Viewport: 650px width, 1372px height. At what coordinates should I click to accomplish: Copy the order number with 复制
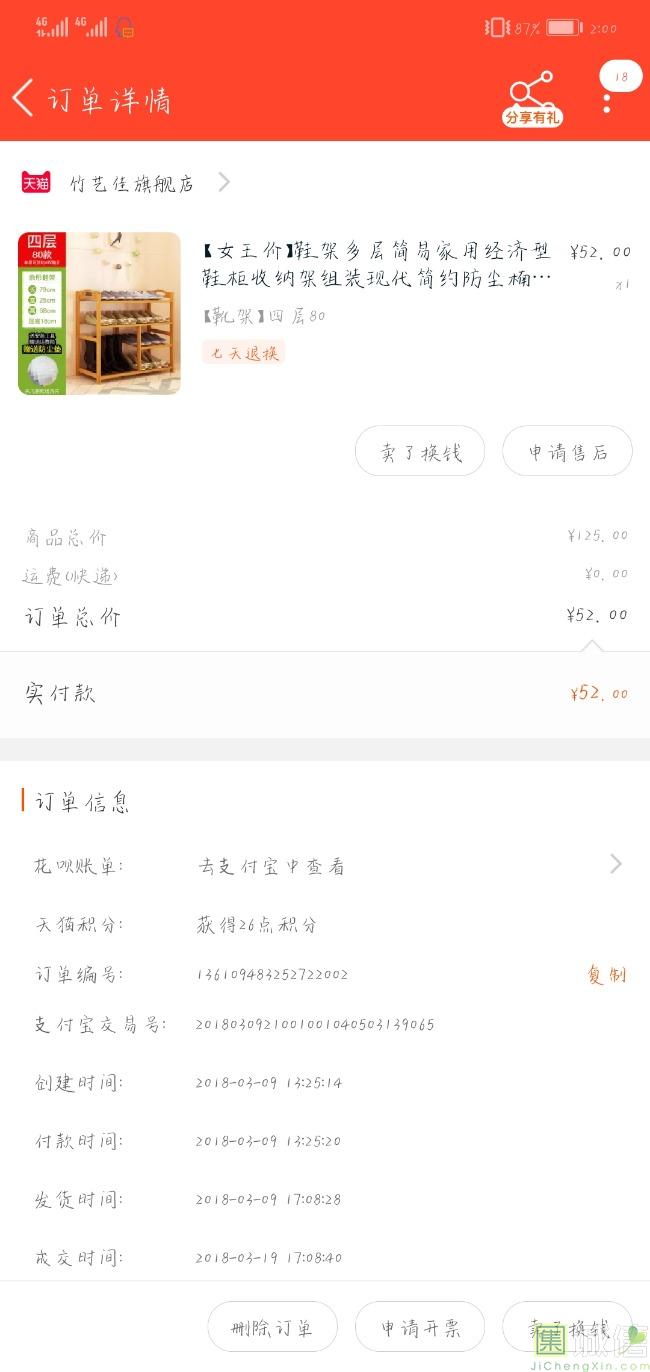(606, 975)
